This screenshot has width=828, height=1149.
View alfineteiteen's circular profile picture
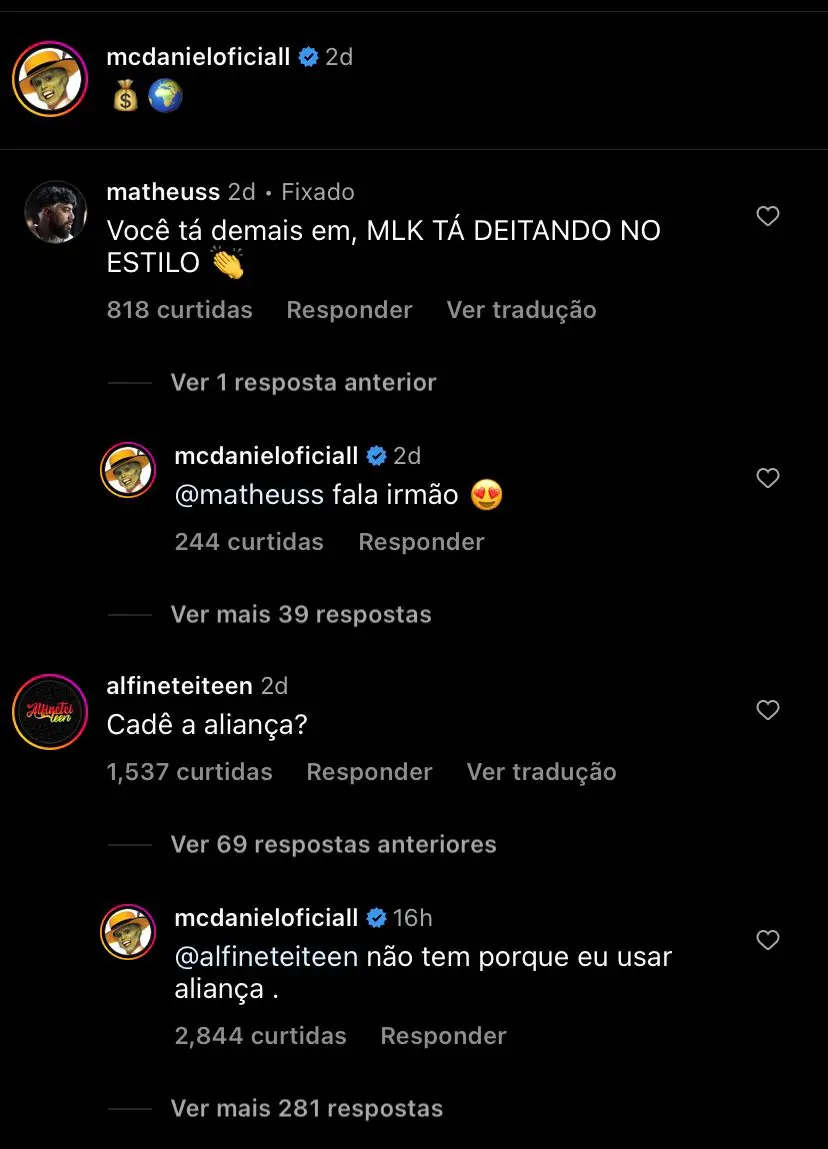(x=49, y=712)
